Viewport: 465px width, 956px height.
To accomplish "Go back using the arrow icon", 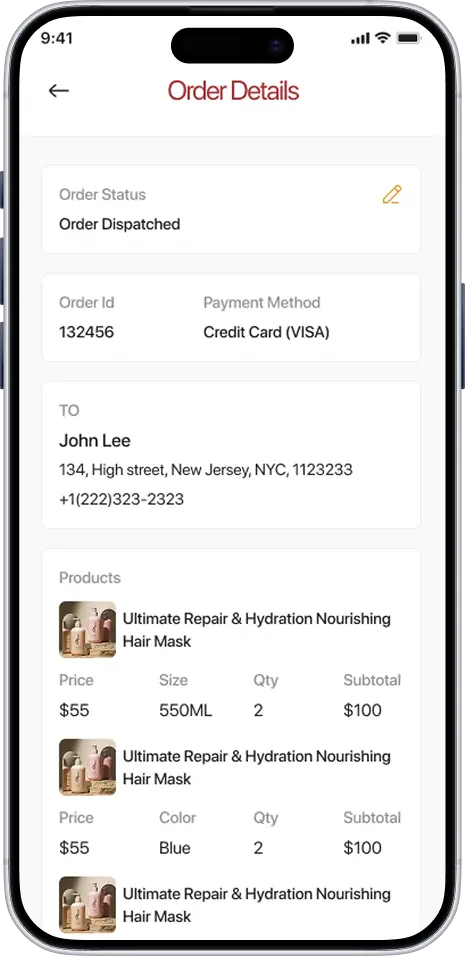I will coord(59,91).
